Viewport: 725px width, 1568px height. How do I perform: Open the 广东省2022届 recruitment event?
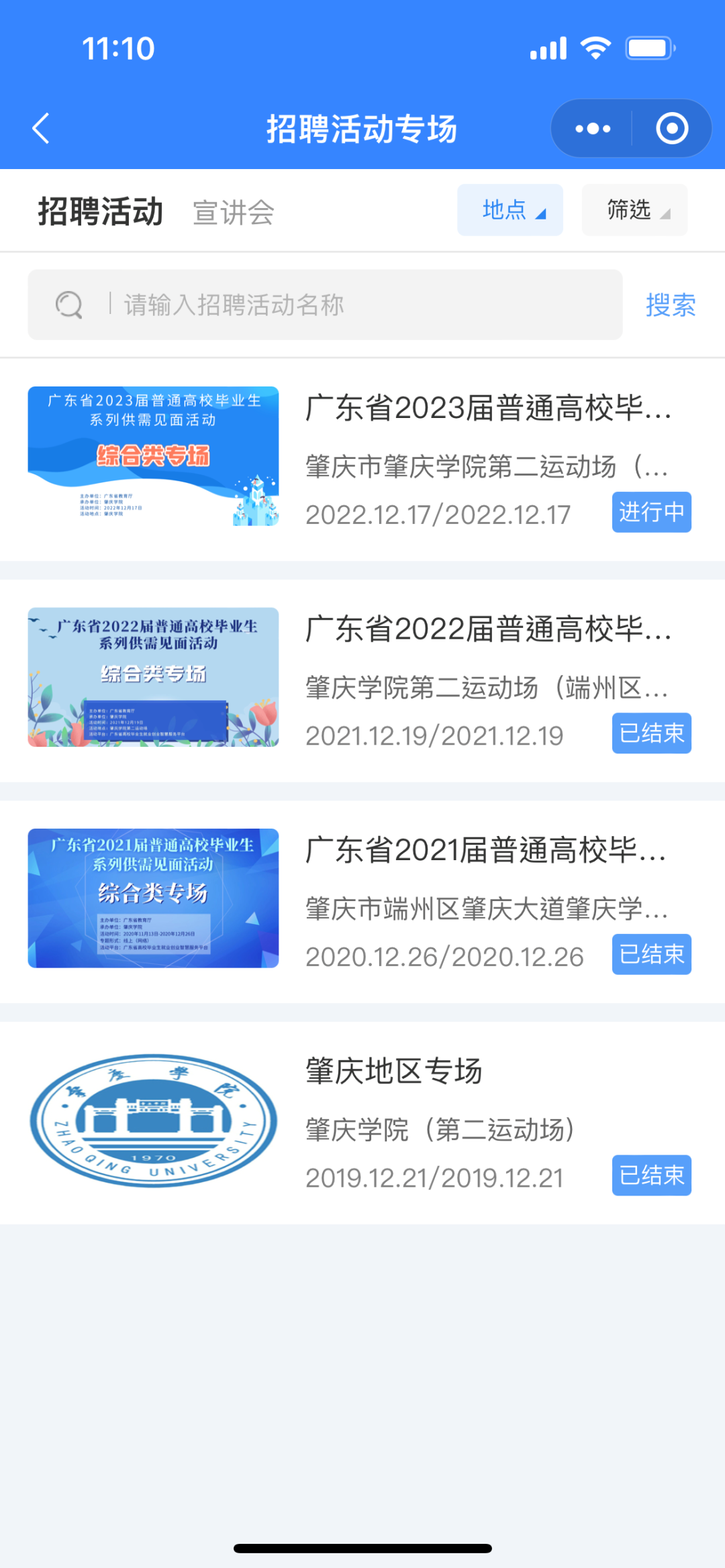[x=488, y=629]
